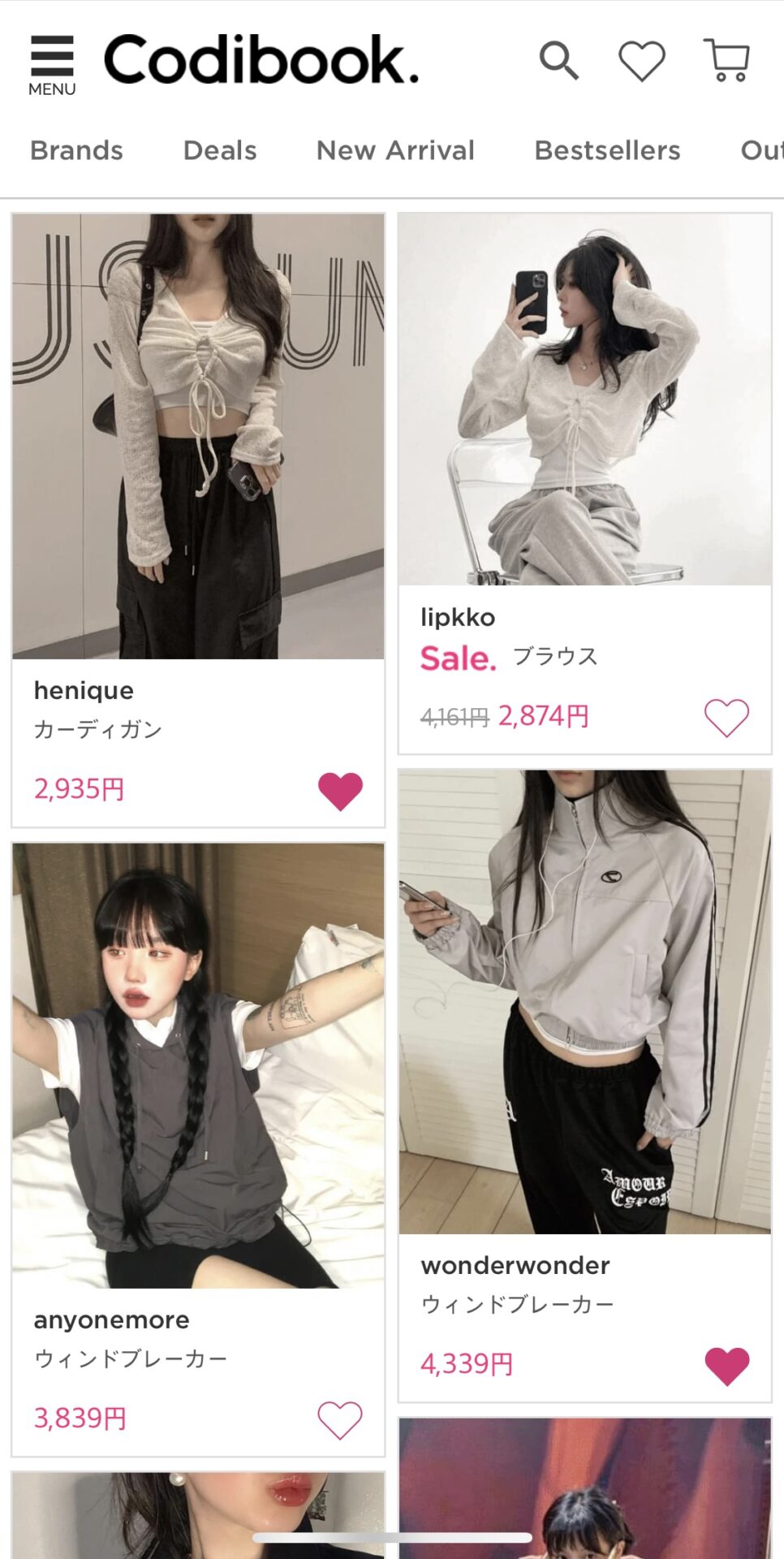Viewport: 784px width, 1559px height.
Task: Like the anyonemore windbreaker
Action: (340, 1420)
